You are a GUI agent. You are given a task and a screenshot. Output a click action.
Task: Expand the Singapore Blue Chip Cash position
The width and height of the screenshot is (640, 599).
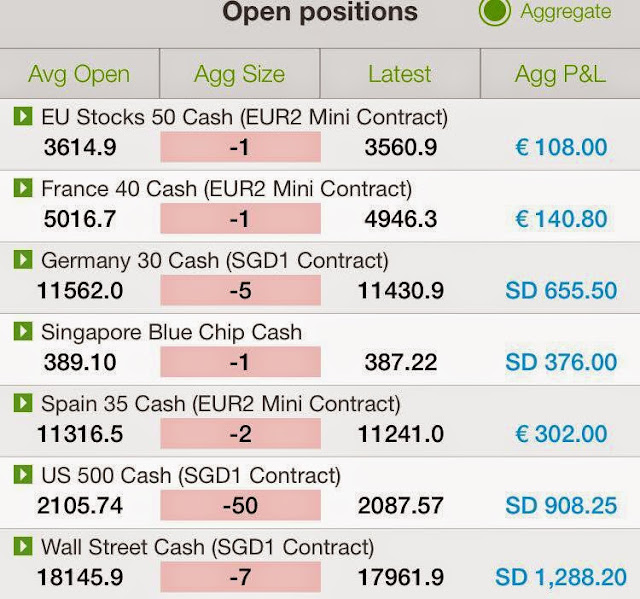pos(22,332)
